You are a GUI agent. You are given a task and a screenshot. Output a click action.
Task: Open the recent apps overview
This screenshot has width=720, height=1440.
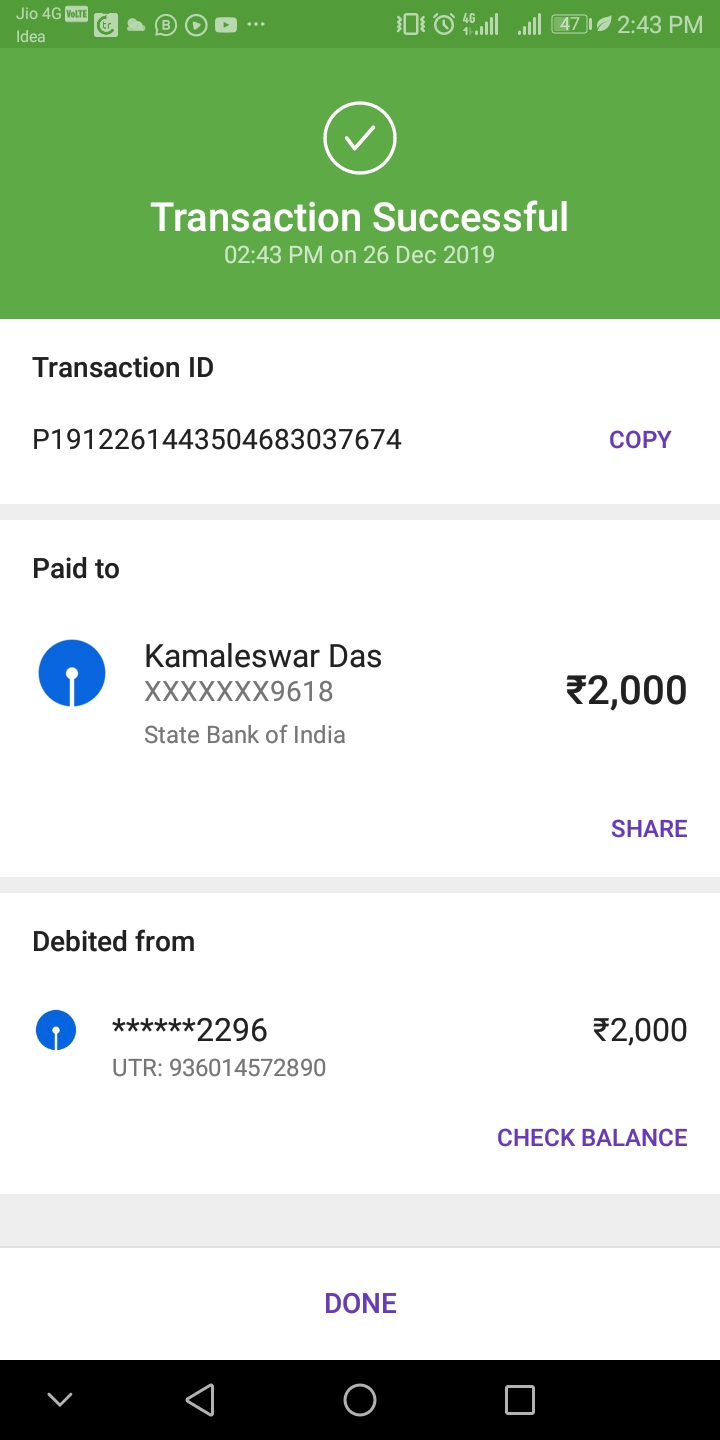coord(520,1400)
